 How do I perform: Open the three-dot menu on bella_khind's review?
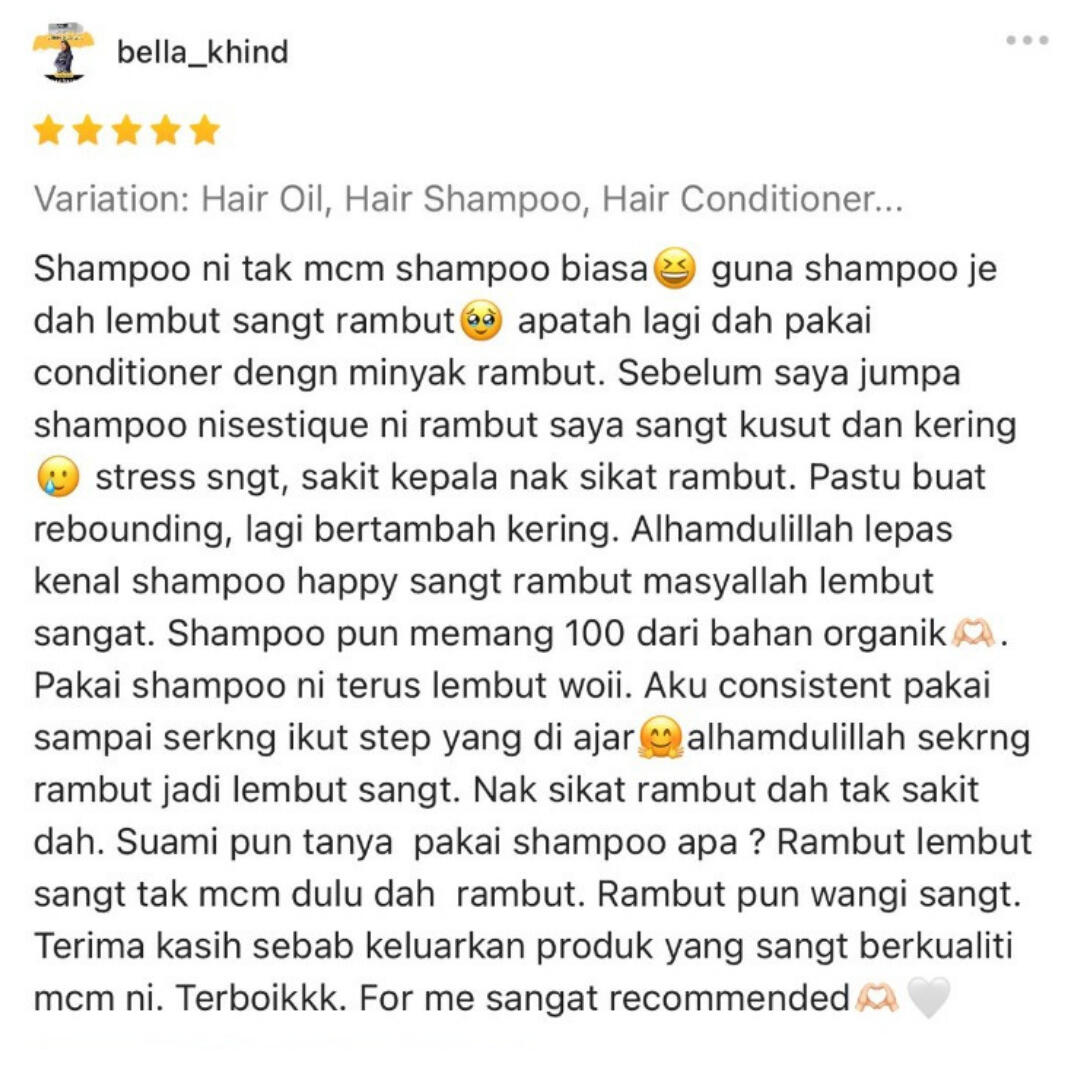[x=1027, y=41]
